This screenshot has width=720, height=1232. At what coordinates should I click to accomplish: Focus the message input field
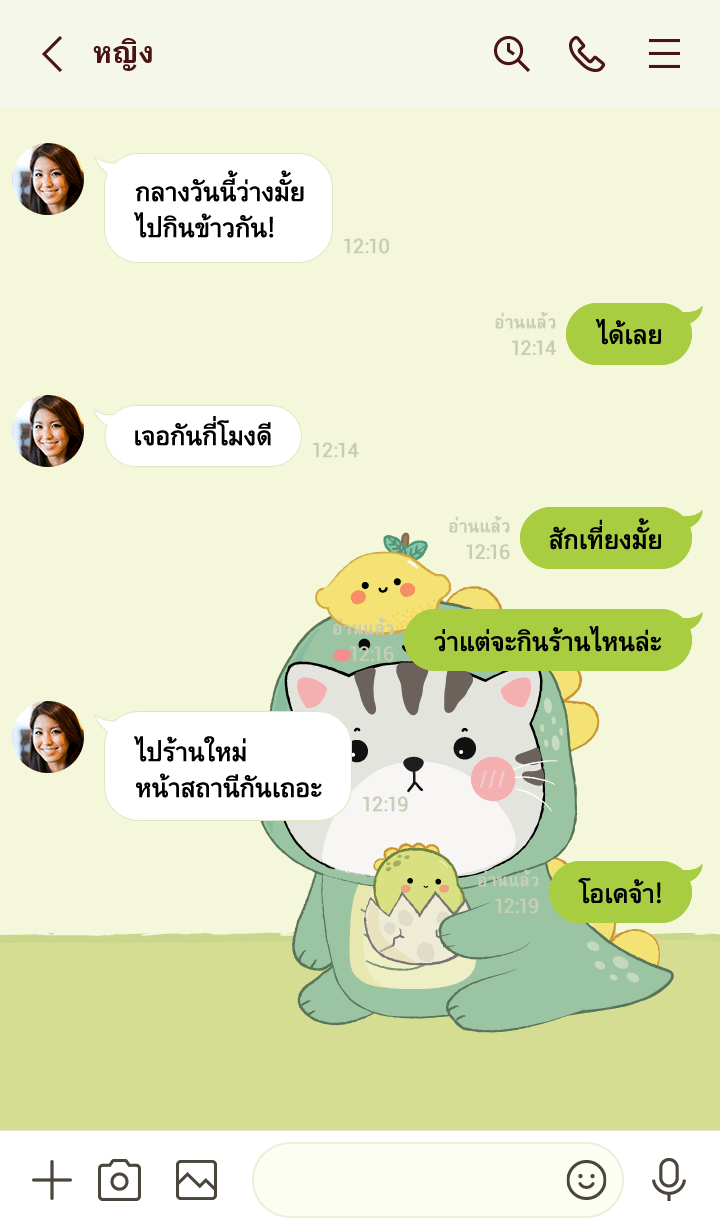pos(405,1181)
